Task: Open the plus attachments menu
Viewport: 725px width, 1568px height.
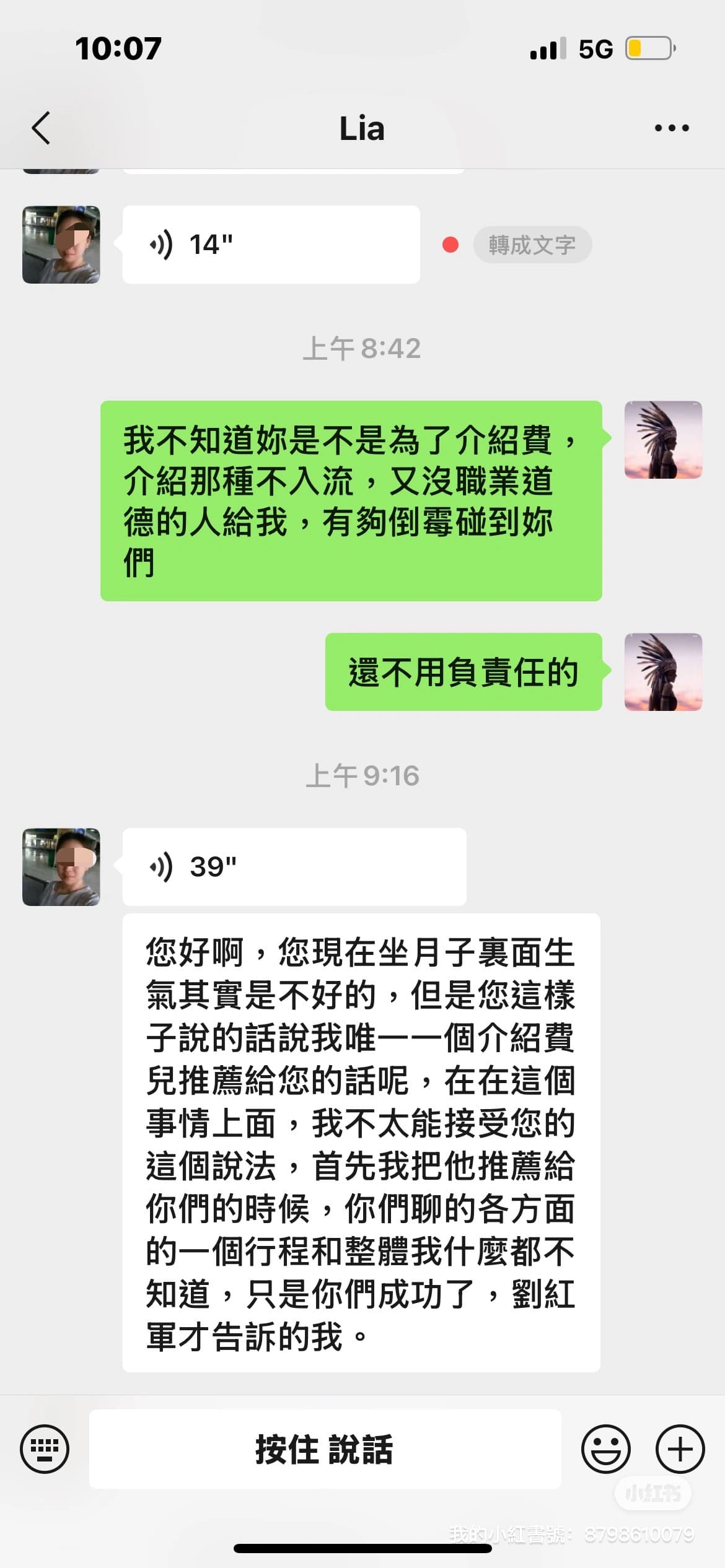Action: point(680,1448)
